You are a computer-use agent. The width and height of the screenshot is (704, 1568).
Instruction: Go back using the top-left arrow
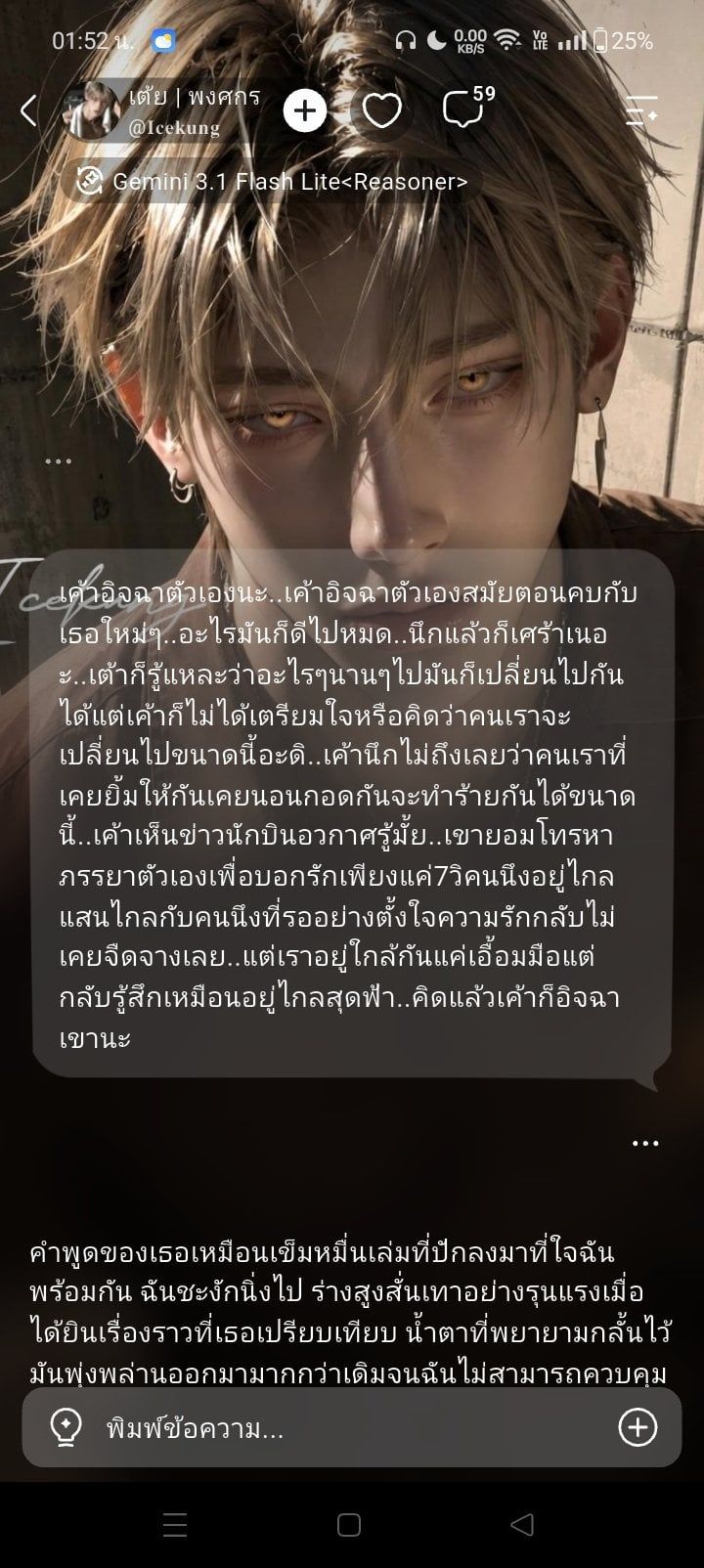29,111
